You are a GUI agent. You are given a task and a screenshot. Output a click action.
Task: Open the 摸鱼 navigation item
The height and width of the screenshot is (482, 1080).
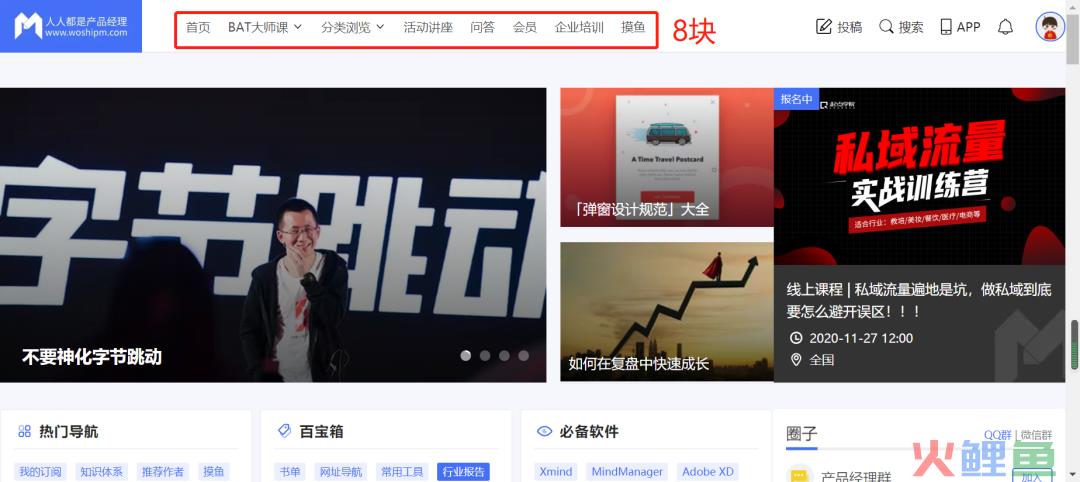633,27
